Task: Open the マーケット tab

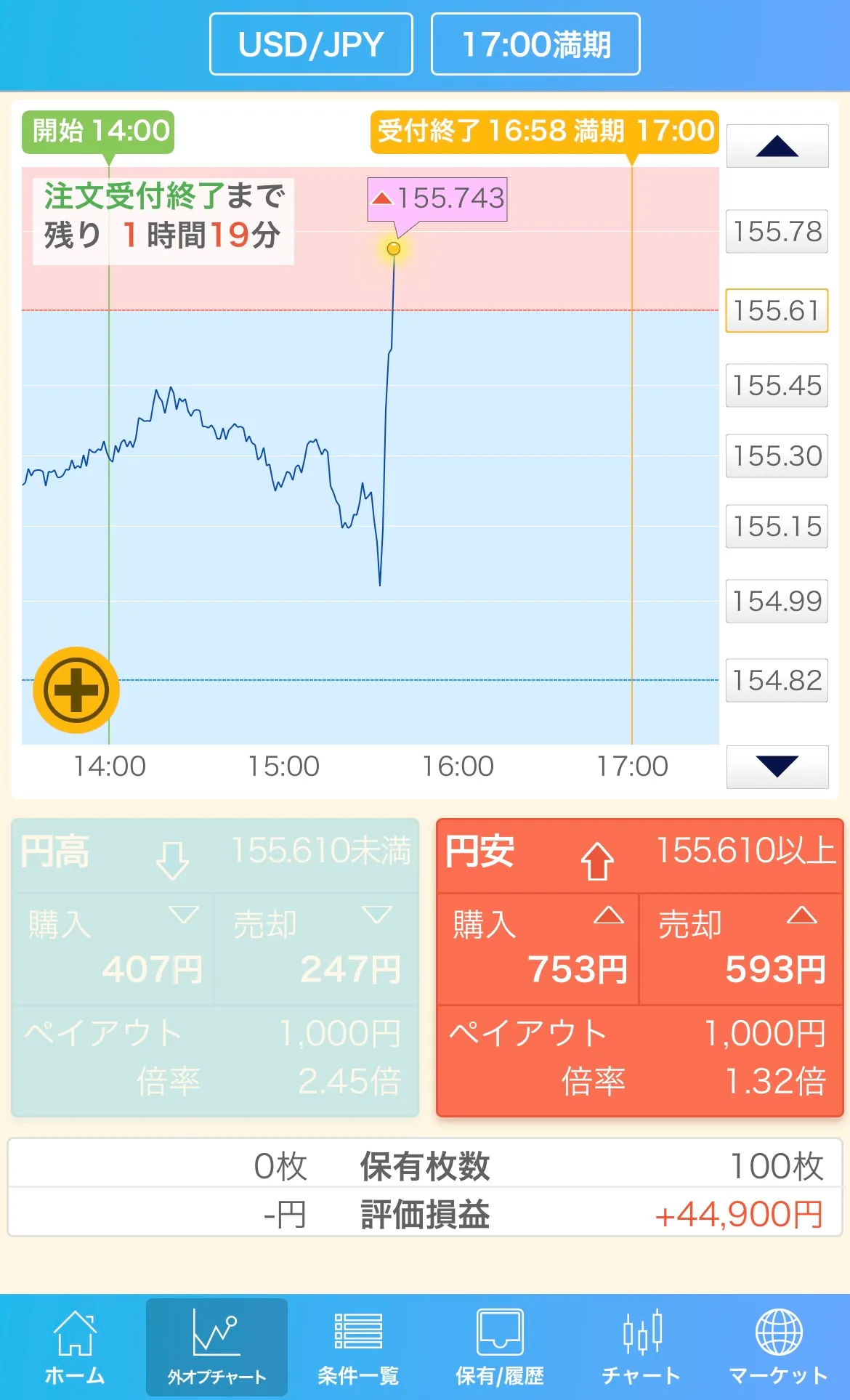Action: tap(778, 1346)
